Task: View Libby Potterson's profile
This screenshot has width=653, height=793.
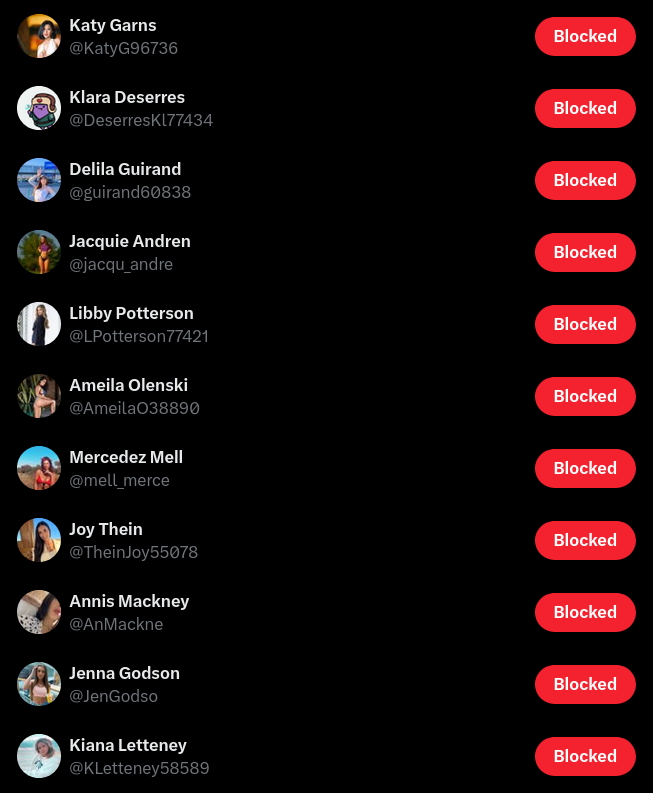Action: point(131,313)
